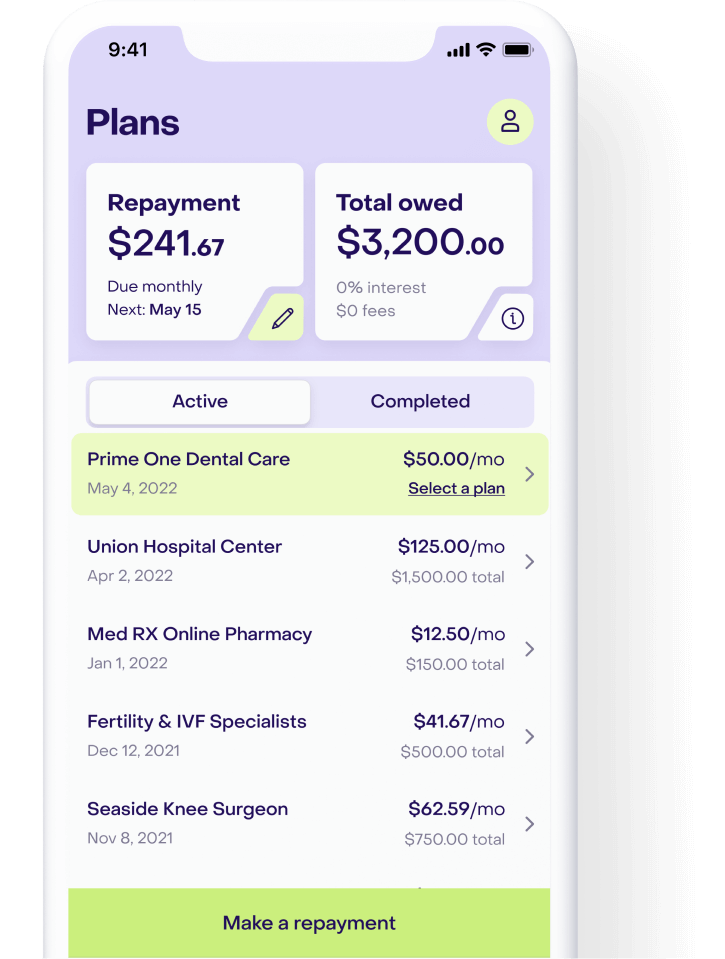
Task: Switch to the Completed tab
Action: click(x=420, y=402)
